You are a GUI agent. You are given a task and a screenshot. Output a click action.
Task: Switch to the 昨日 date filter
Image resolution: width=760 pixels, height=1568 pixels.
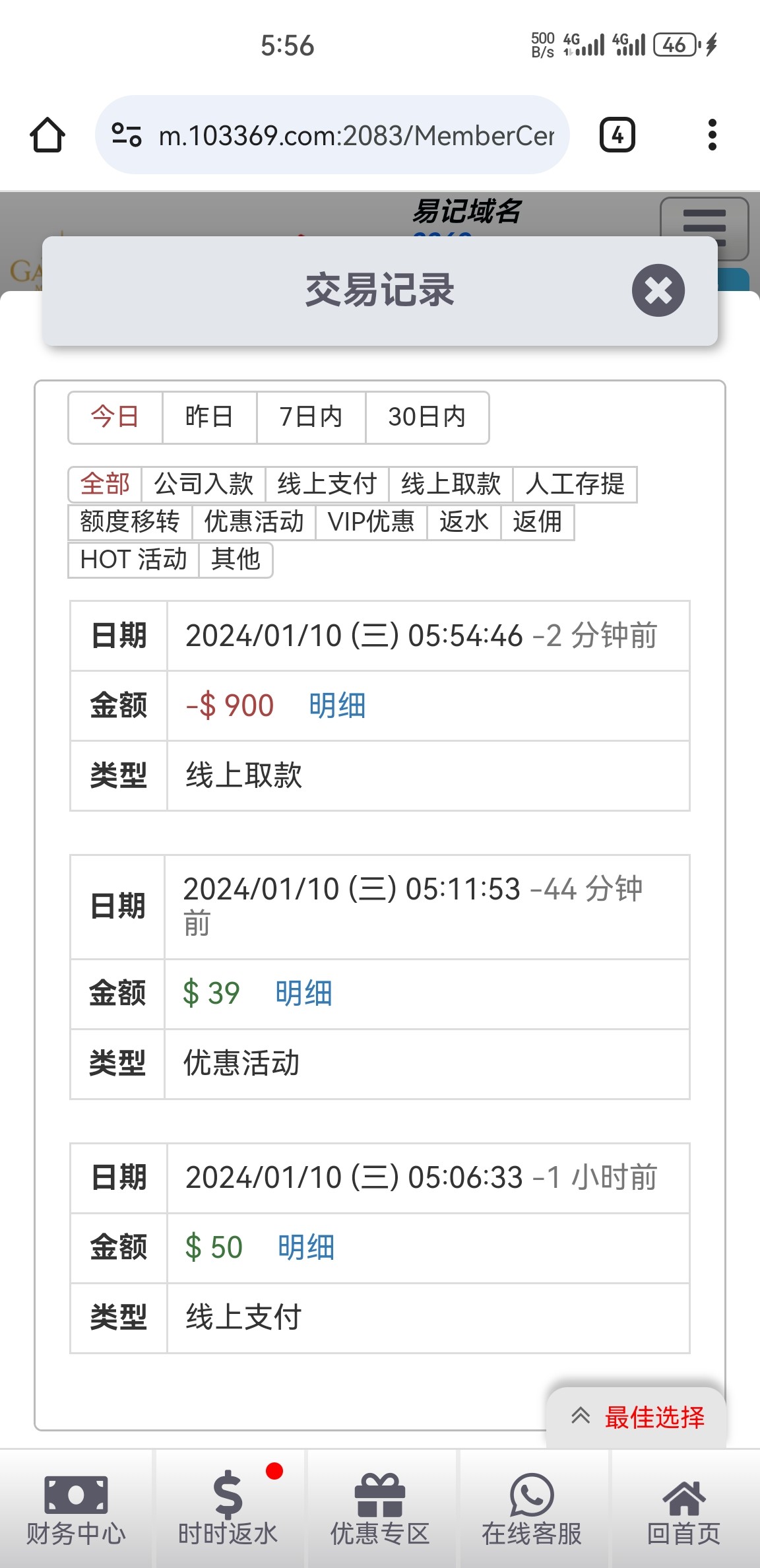[209, 417]
